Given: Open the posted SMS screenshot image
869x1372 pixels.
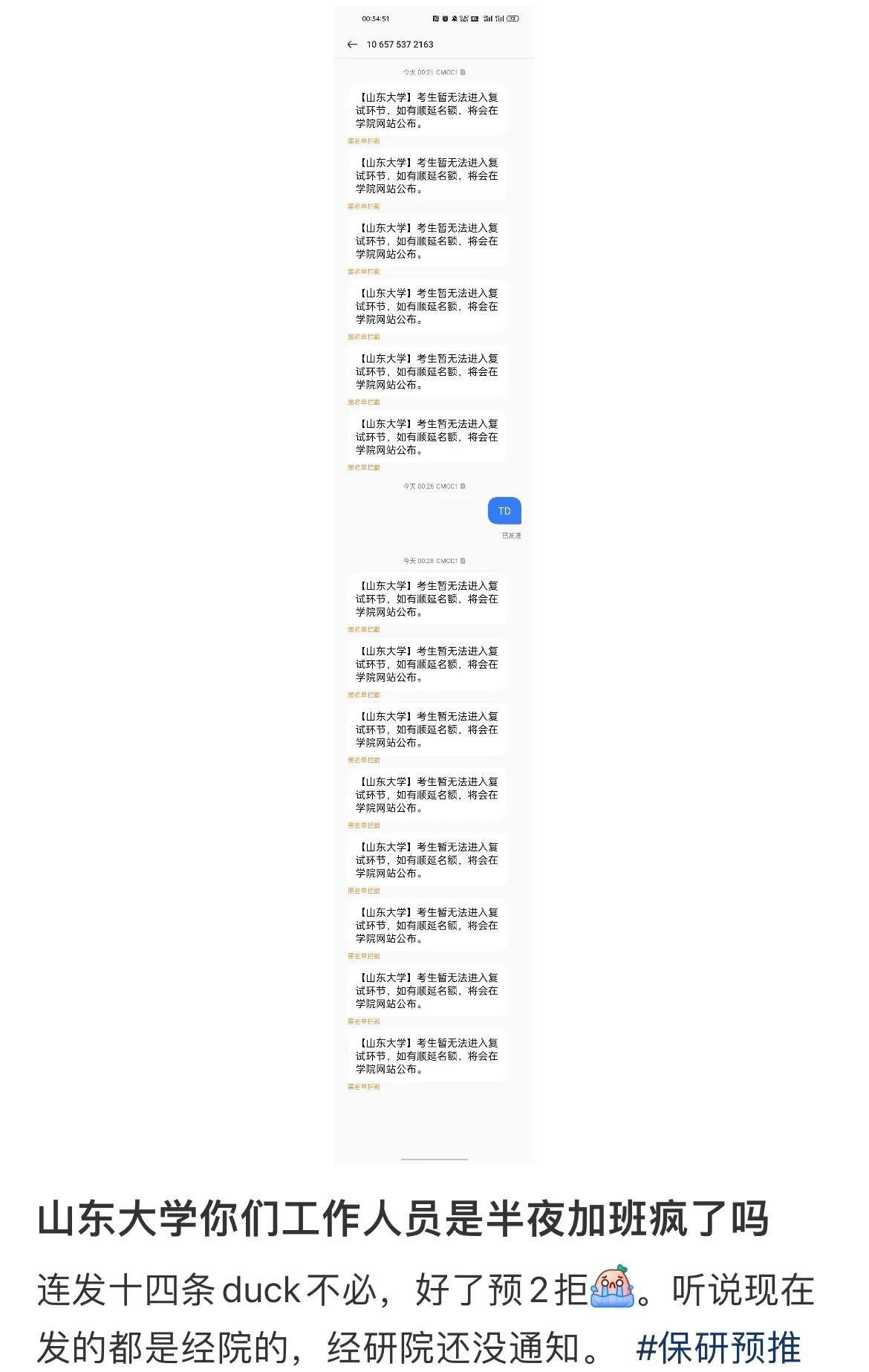Looking at the screenshot, I should 434,584.
